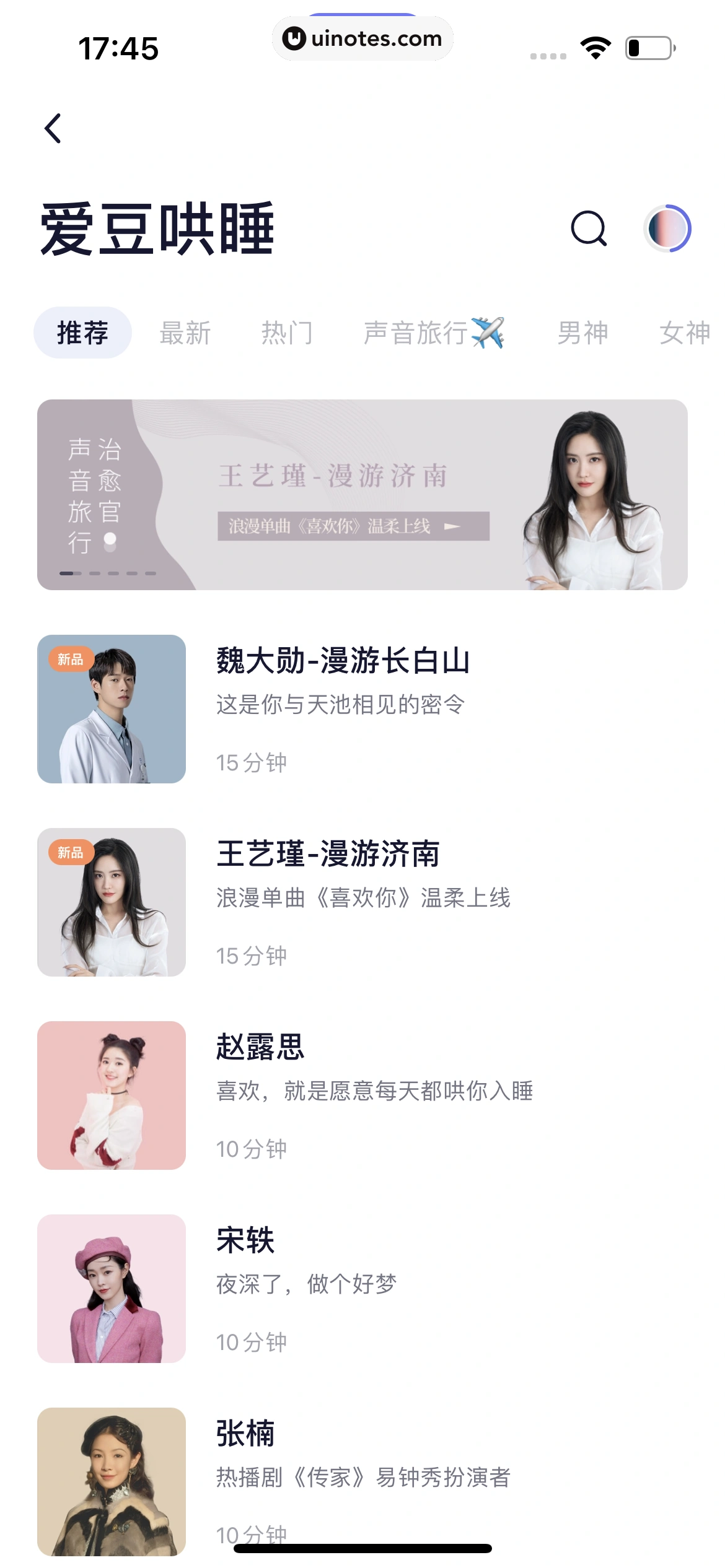The width and height of the screenshot is (725, 1568).
Task: Click the uinotes.com pill at top
Action: coord(362,38)
